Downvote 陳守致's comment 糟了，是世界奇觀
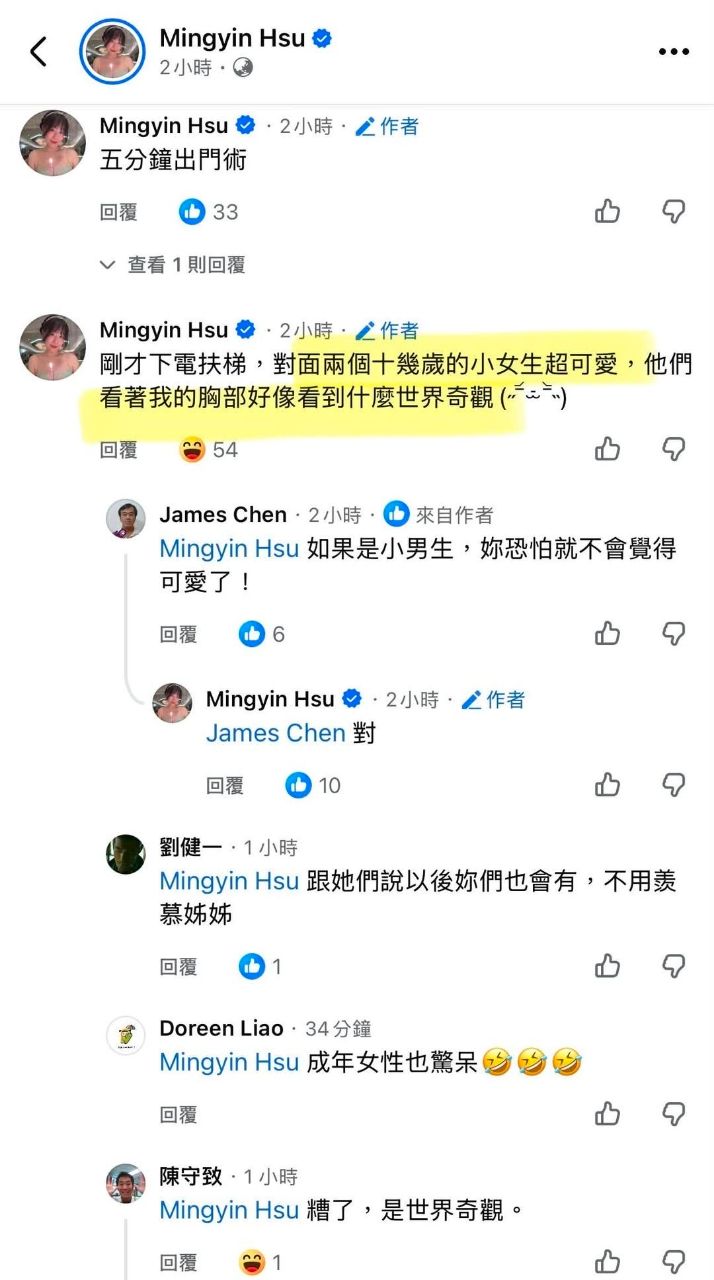Screen dimensions: 714x1280 click(x=675, y=1262)
